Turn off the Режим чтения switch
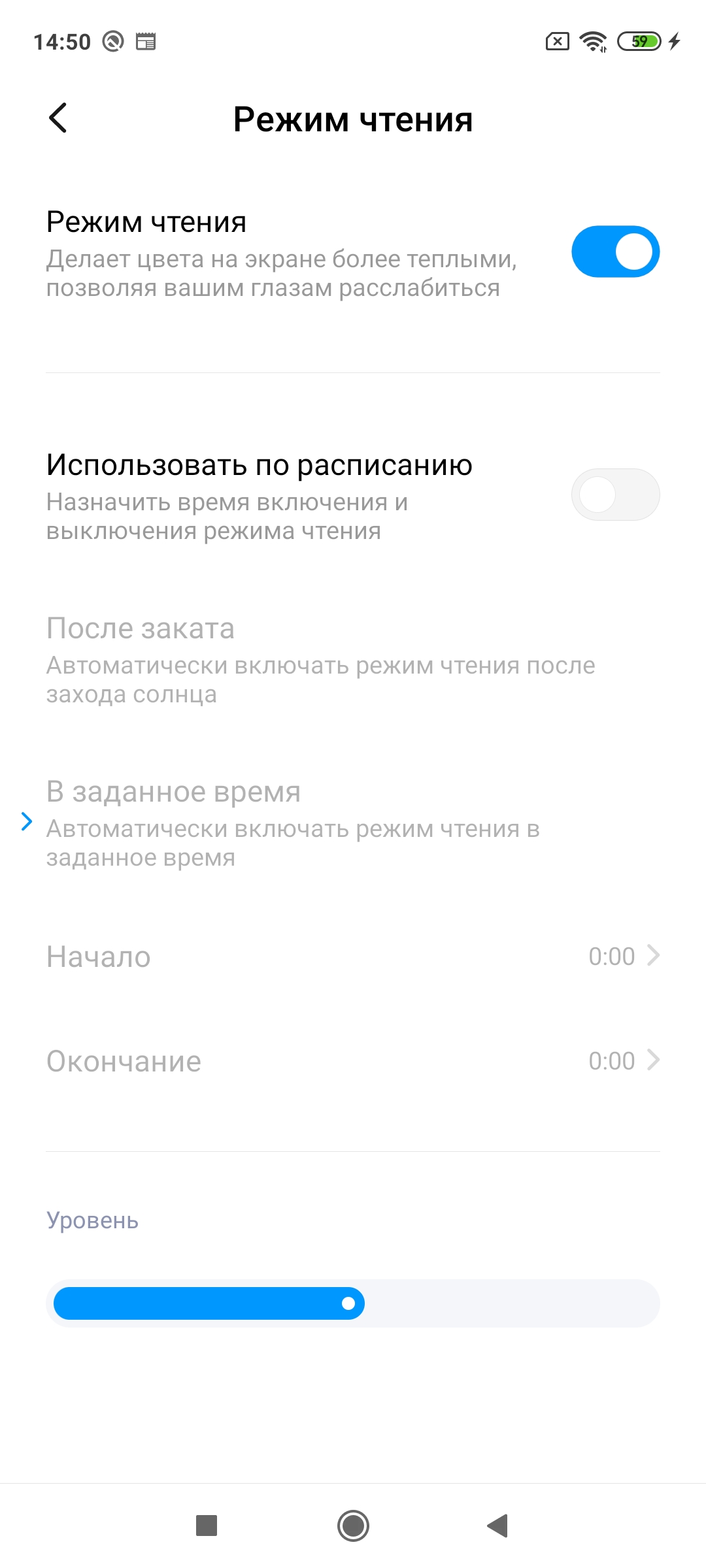 tap(615, 252)
